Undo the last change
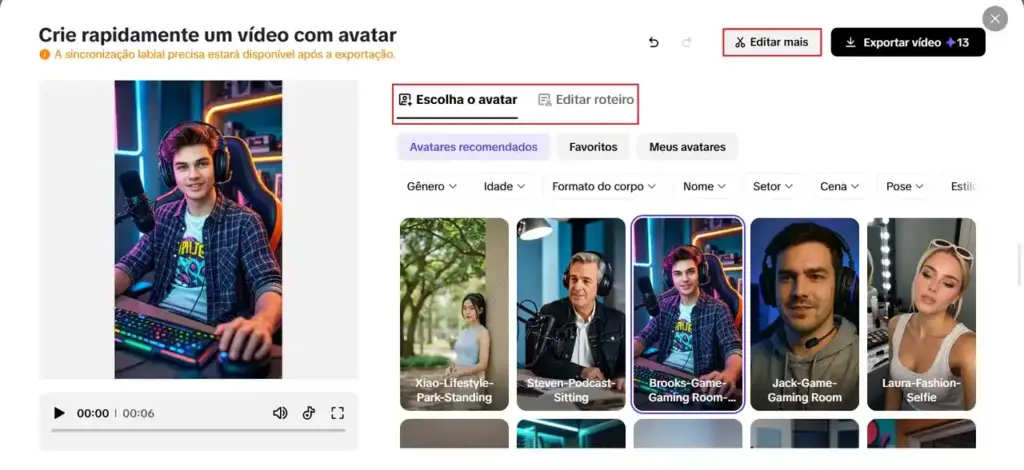The width and height of the screenshot is (1024, 470). point(654,42)
